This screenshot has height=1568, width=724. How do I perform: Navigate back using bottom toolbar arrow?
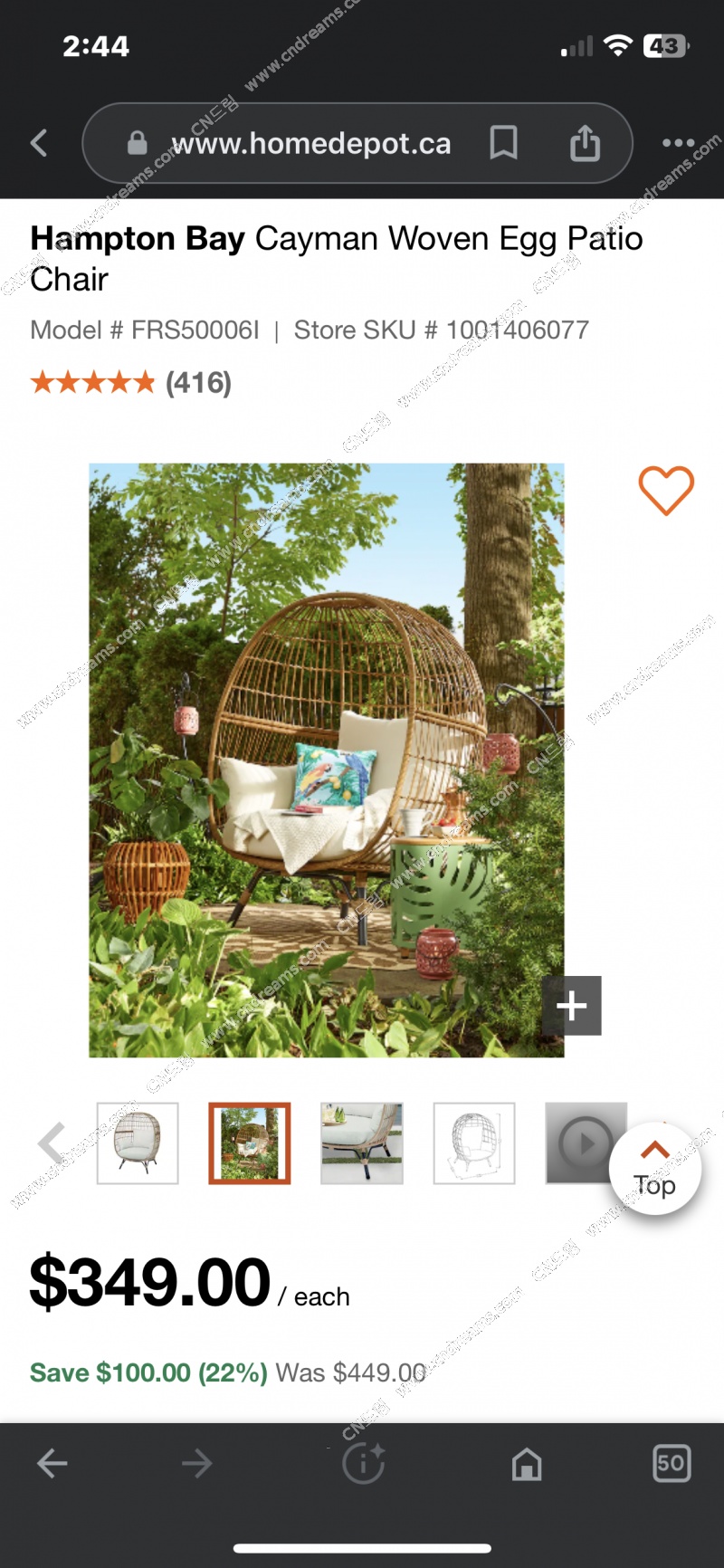52,1463
